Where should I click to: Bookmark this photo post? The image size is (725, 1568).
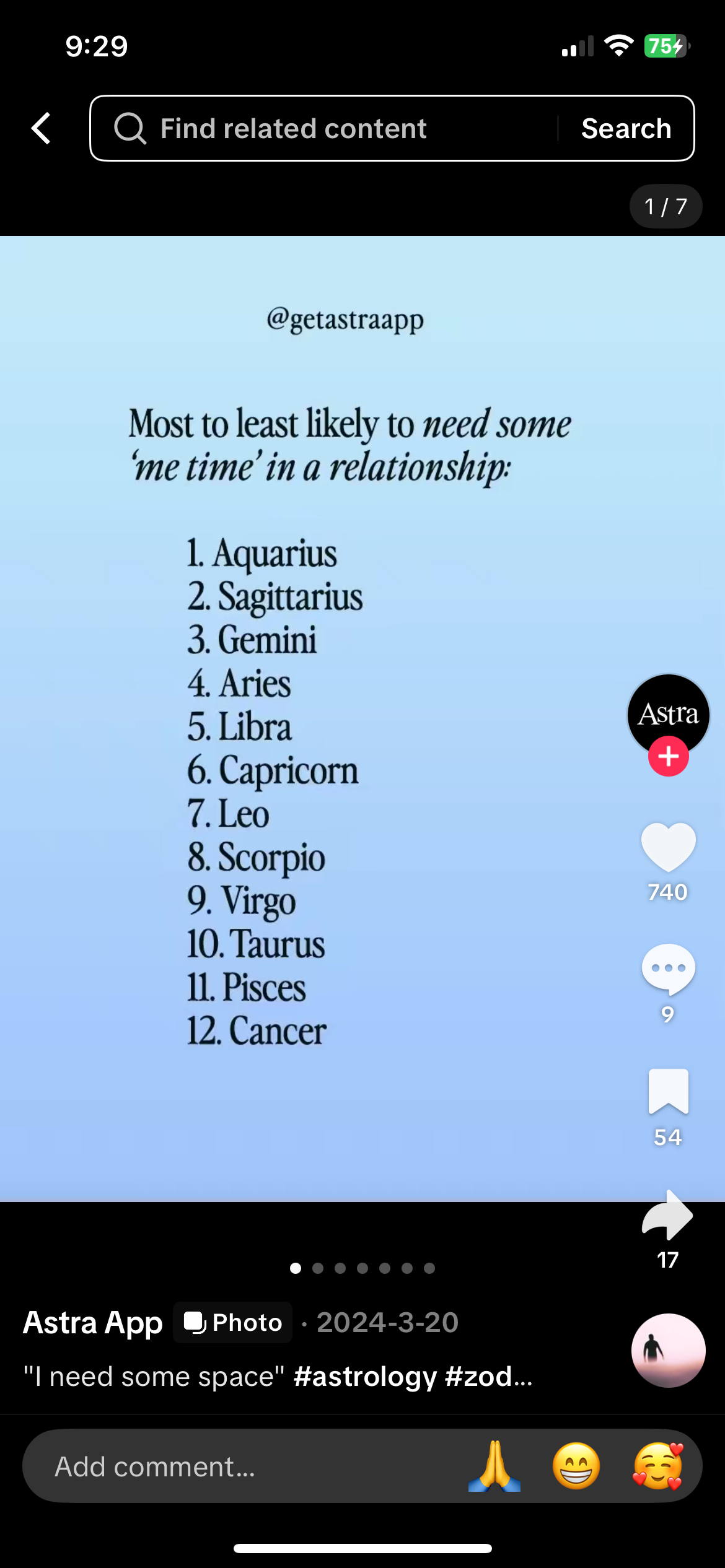pos(668,1091)
